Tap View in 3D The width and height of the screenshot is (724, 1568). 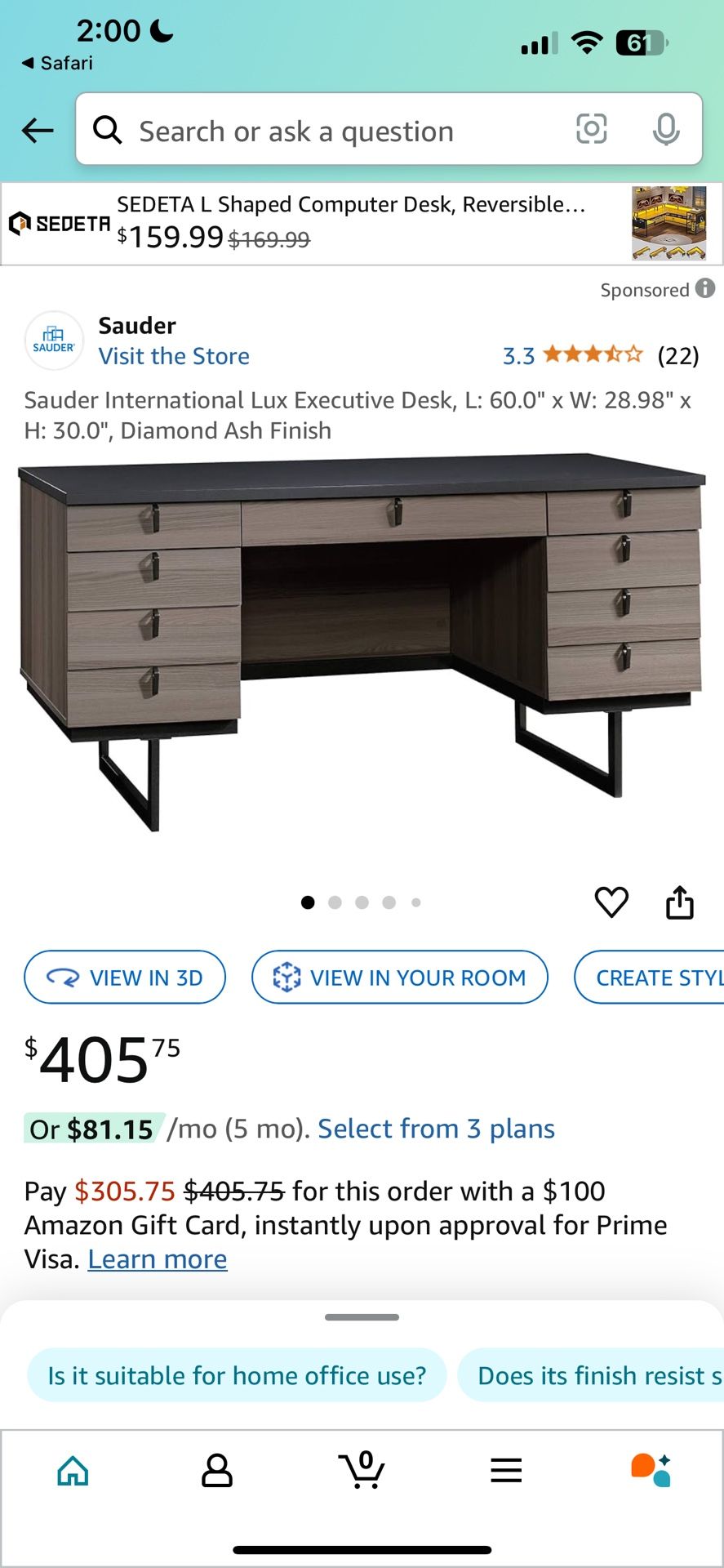click(125, 977)
